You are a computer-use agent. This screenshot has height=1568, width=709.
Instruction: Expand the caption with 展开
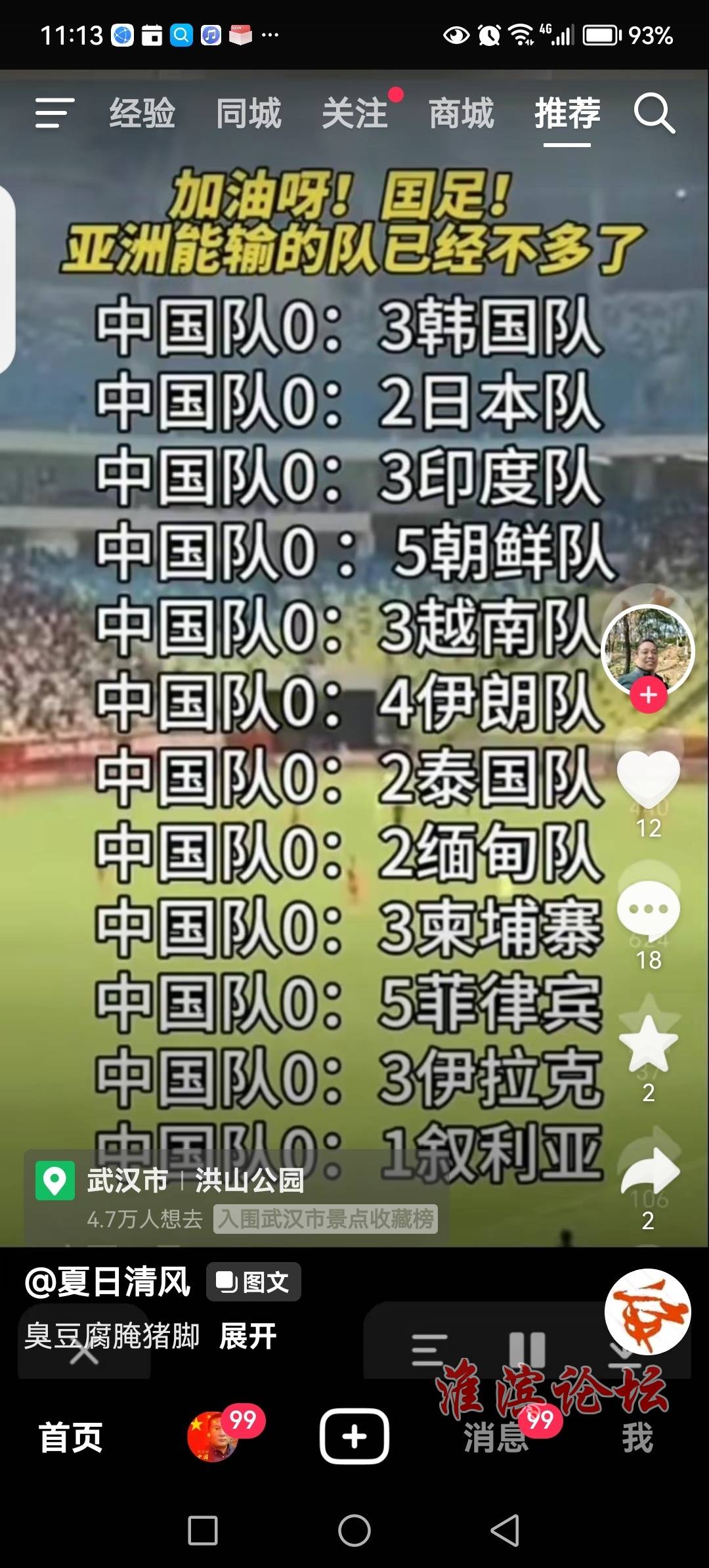coord(248,1336)
